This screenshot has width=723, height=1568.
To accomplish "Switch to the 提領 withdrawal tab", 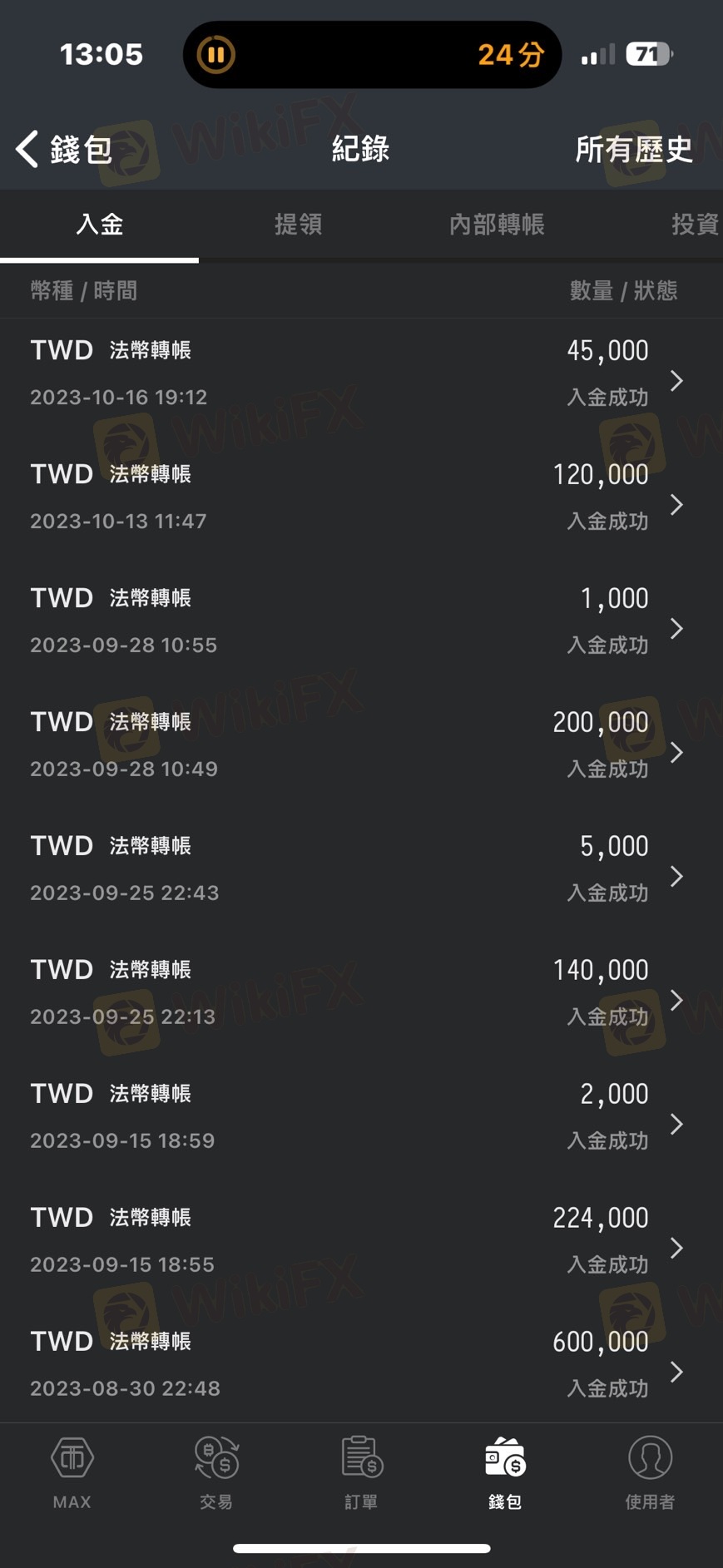I will tap(298, 224).
